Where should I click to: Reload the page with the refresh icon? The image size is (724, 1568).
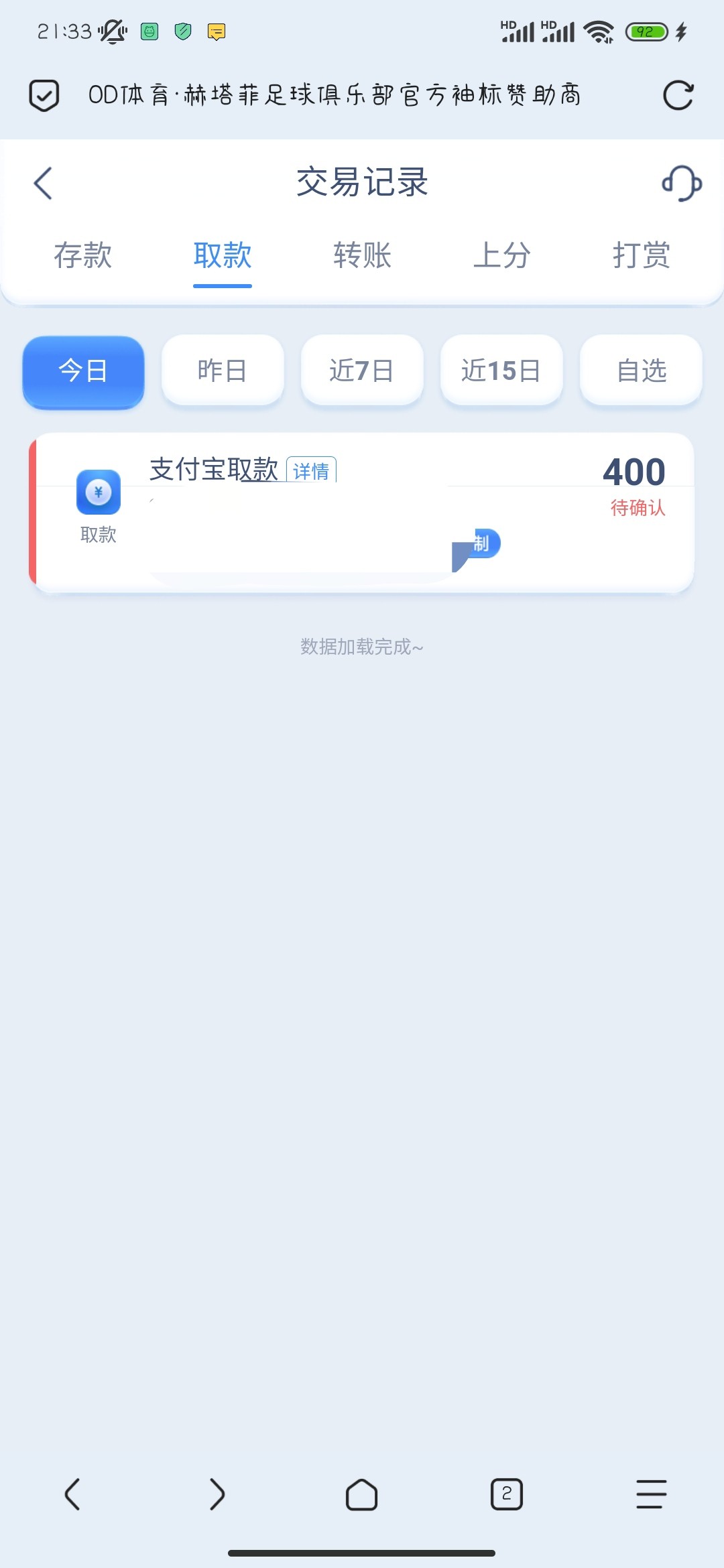(x=678, y=95)
